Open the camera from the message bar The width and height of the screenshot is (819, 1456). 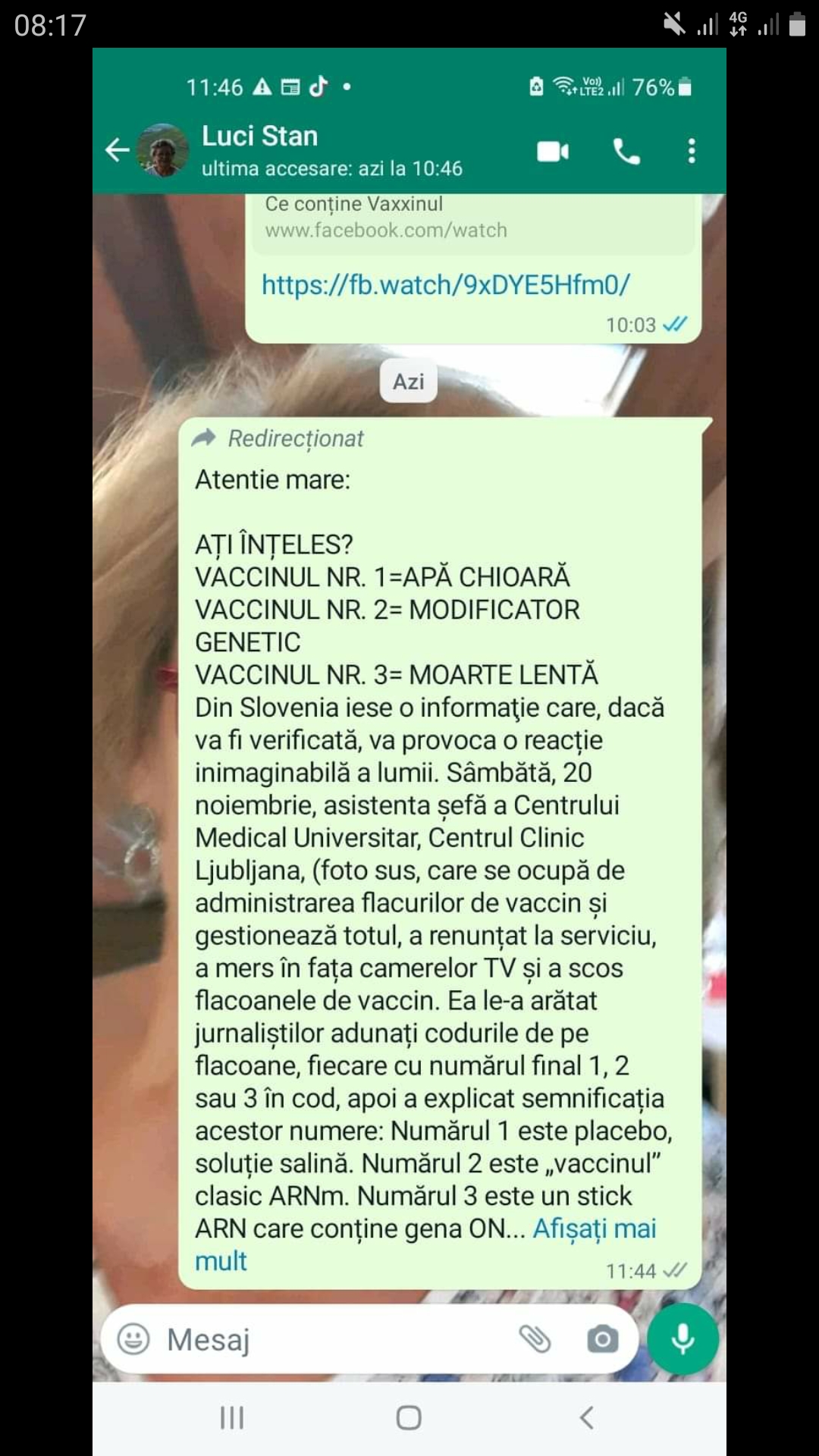(x=603, y=1339)
